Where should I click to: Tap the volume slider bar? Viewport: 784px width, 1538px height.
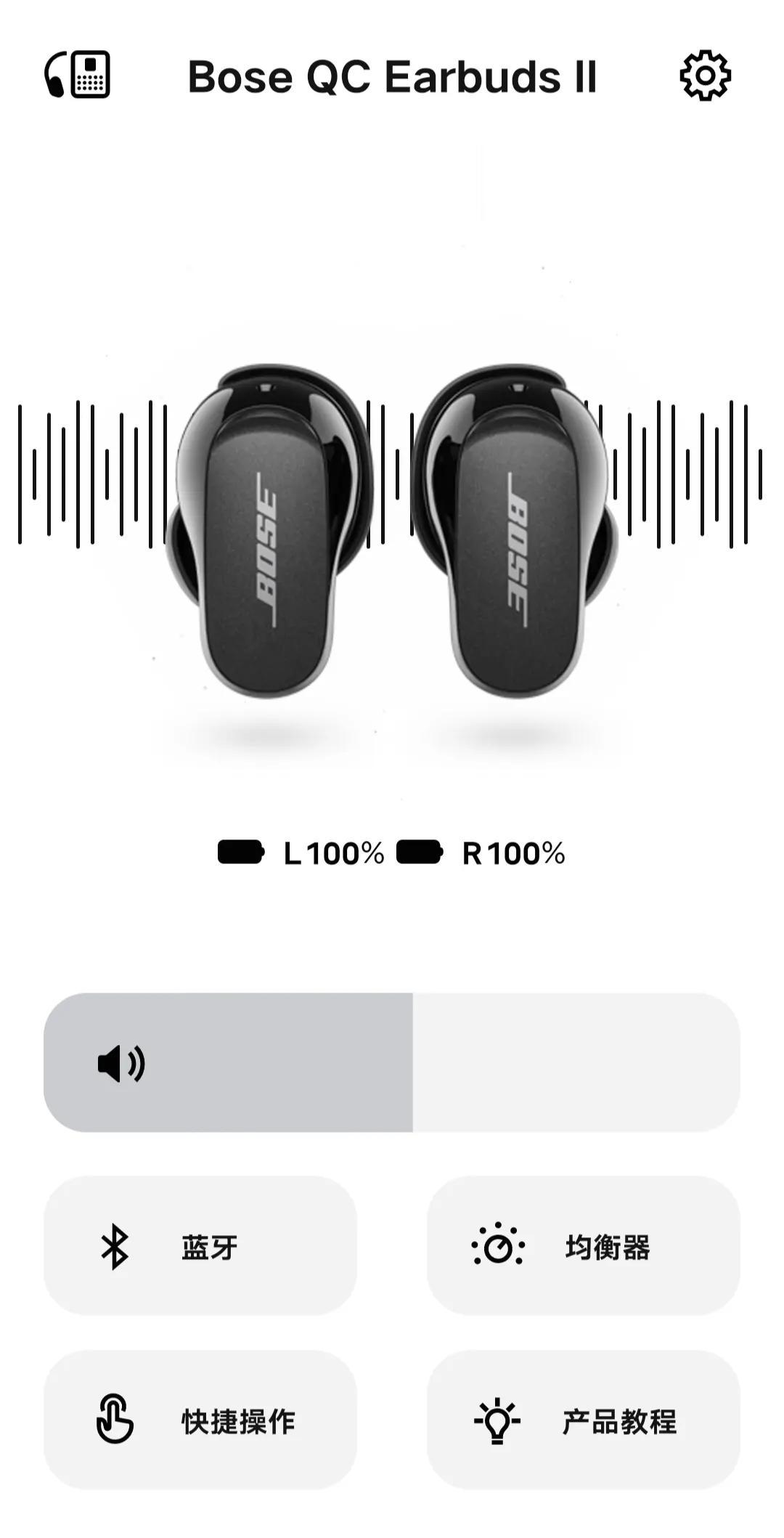(392, 1062)
